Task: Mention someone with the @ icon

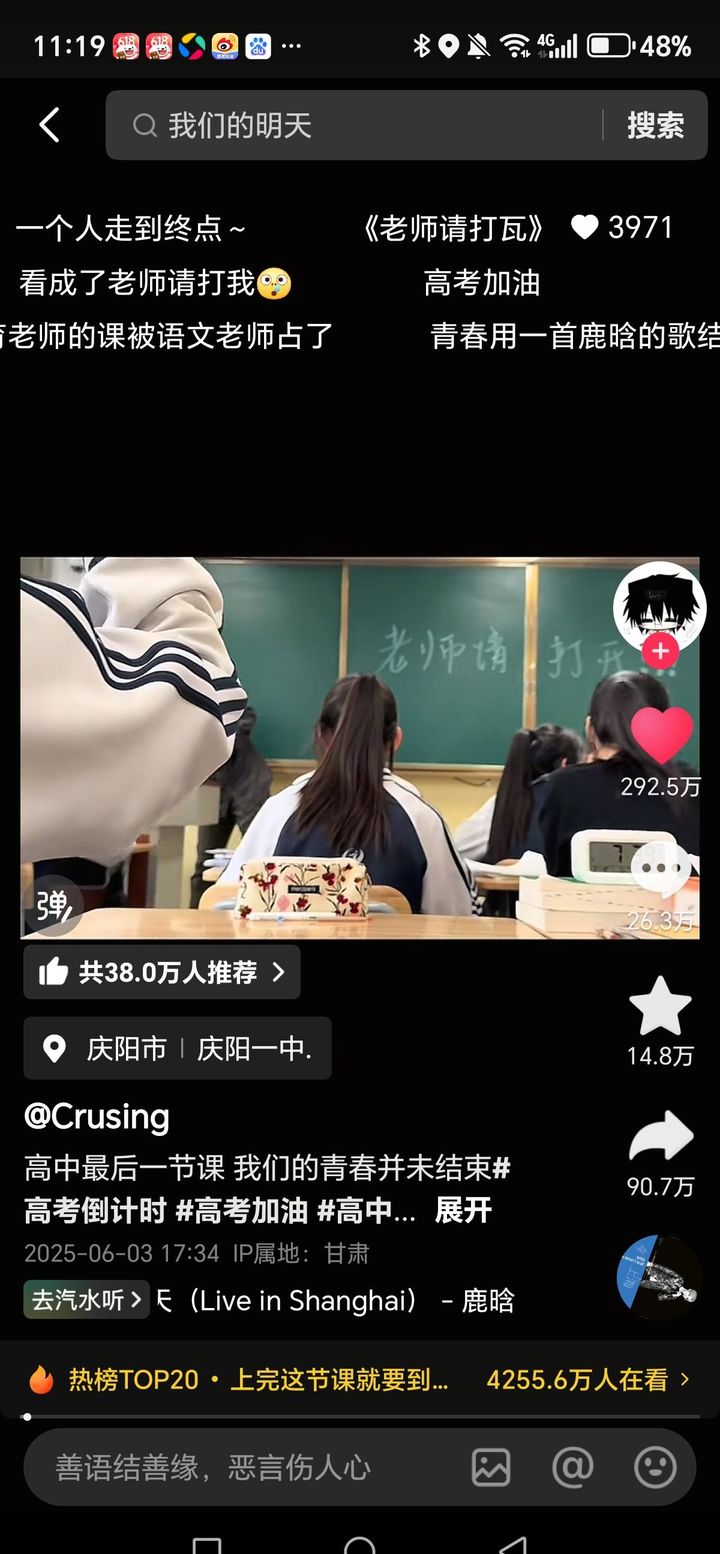Action: (x=573, y=1467)
